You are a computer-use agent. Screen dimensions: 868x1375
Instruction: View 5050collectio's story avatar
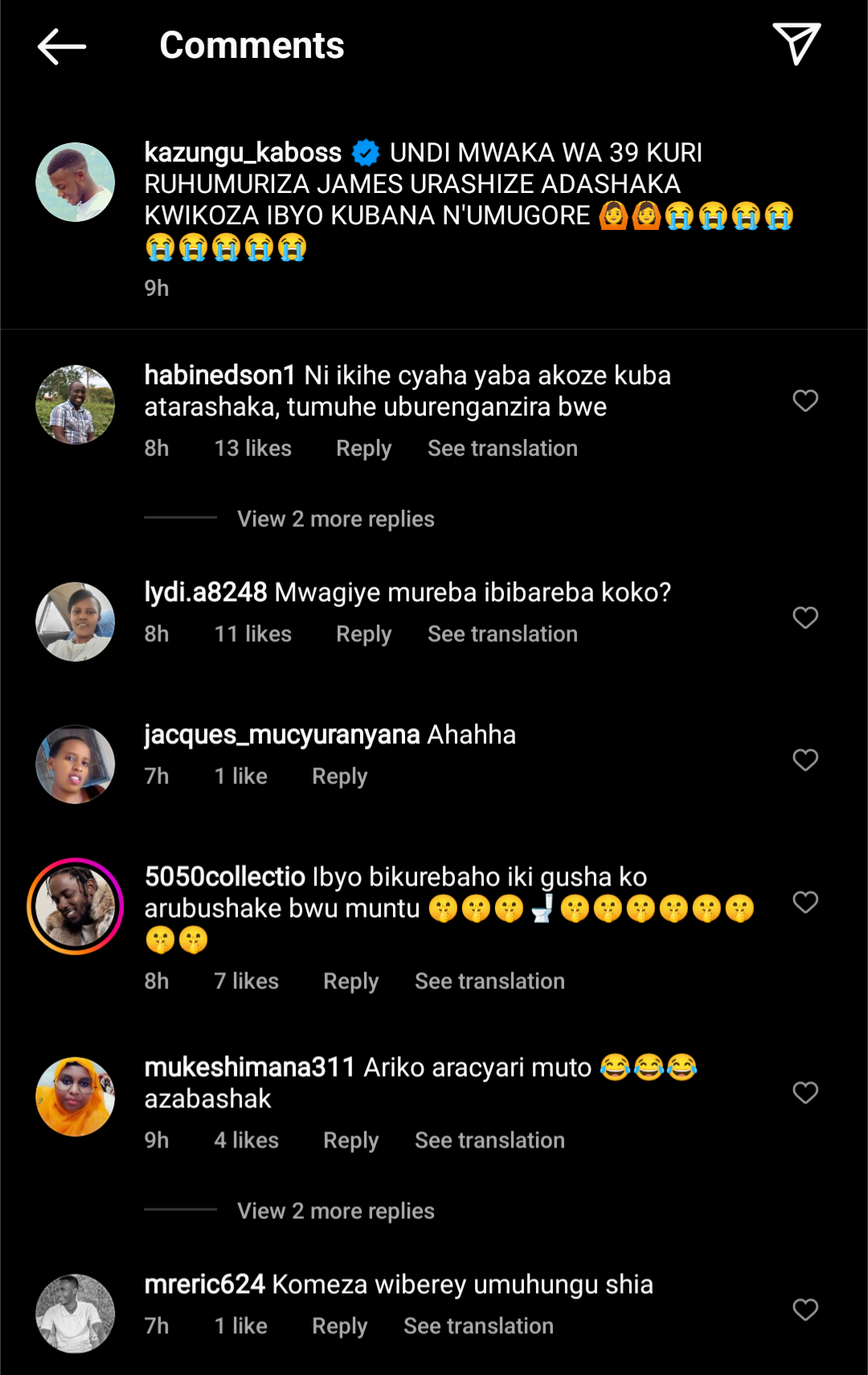[x=76, y=906]
